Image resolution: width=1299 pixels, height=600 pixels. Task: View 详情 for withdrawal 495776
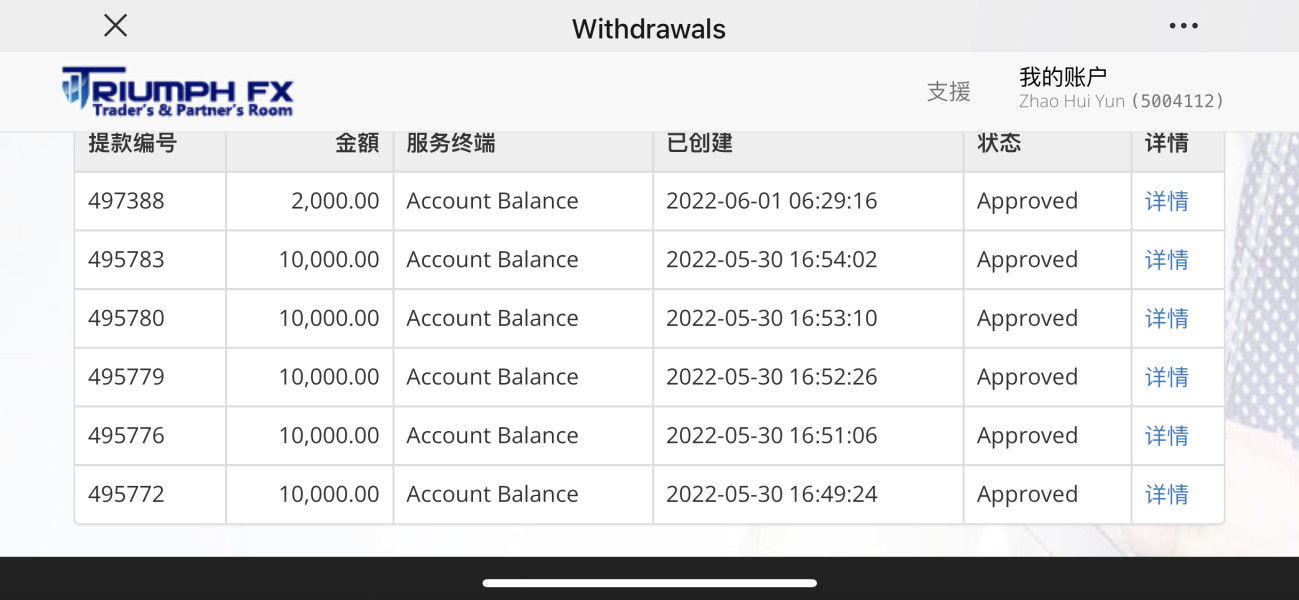[1166, 436]
